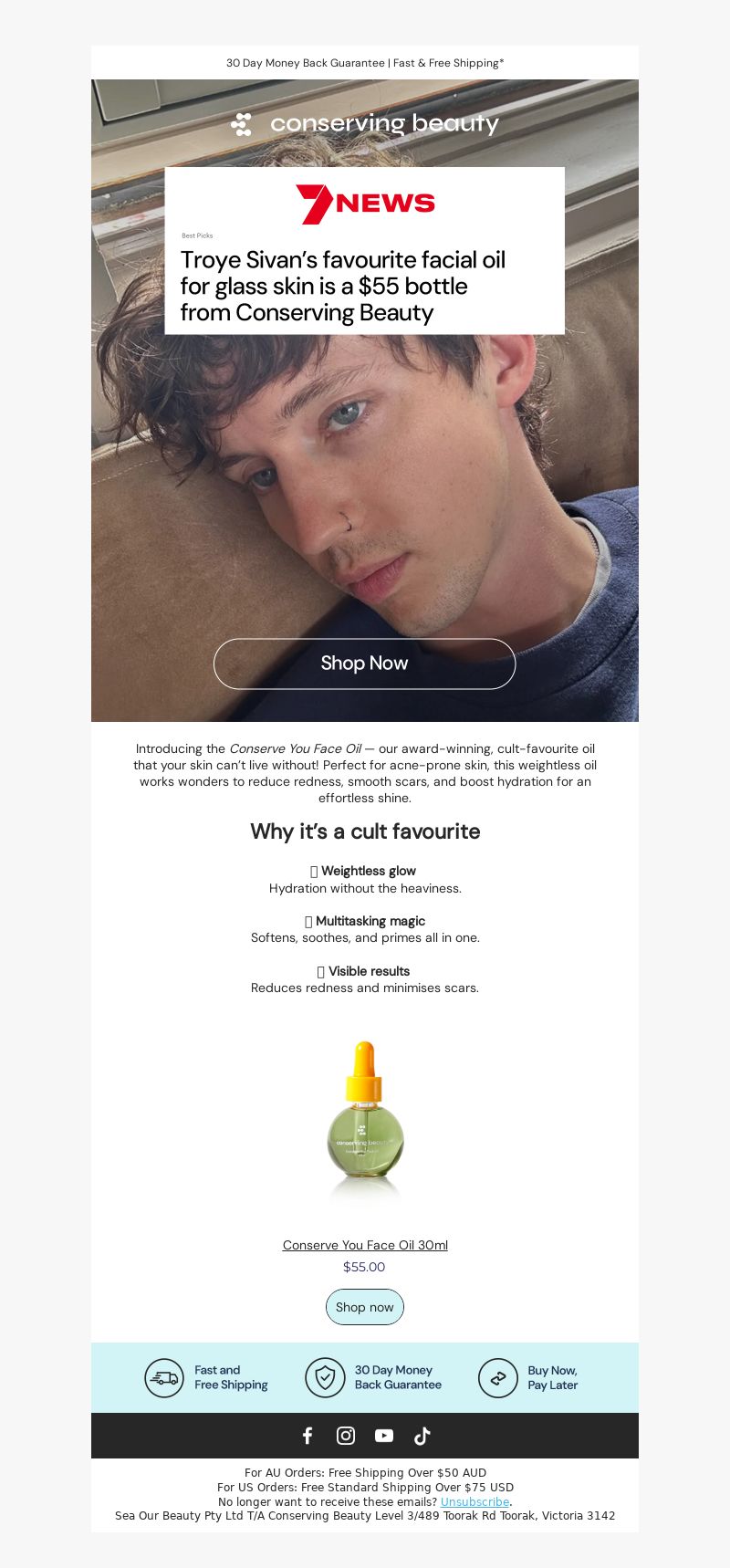Tap the Shop Now button on hero image
The height and width of the screenshot is (1568, 730).
pyautogui.click(x=364, y=664)
